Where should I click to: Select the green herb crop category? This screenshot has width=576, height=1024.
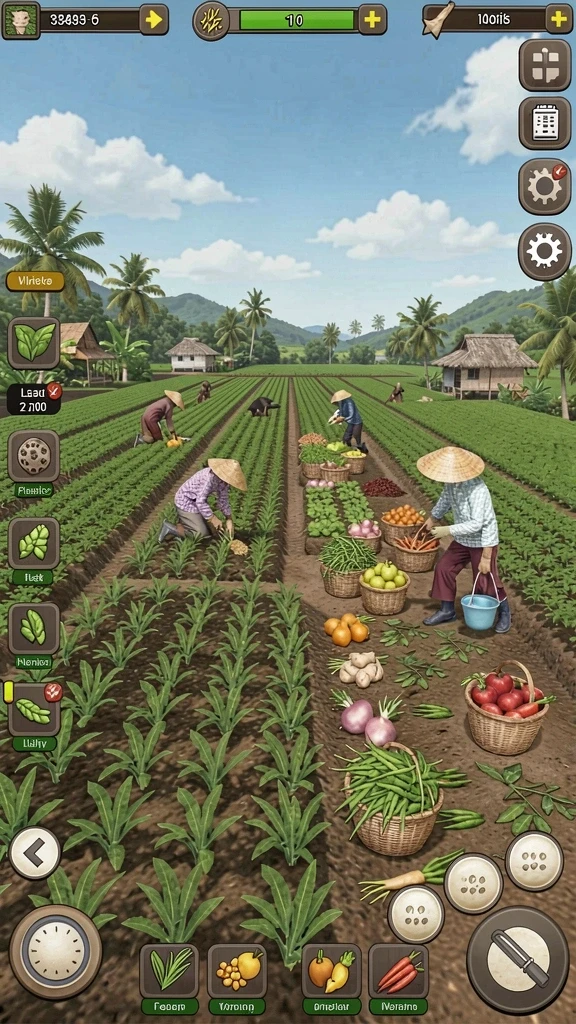click(170, 971)
